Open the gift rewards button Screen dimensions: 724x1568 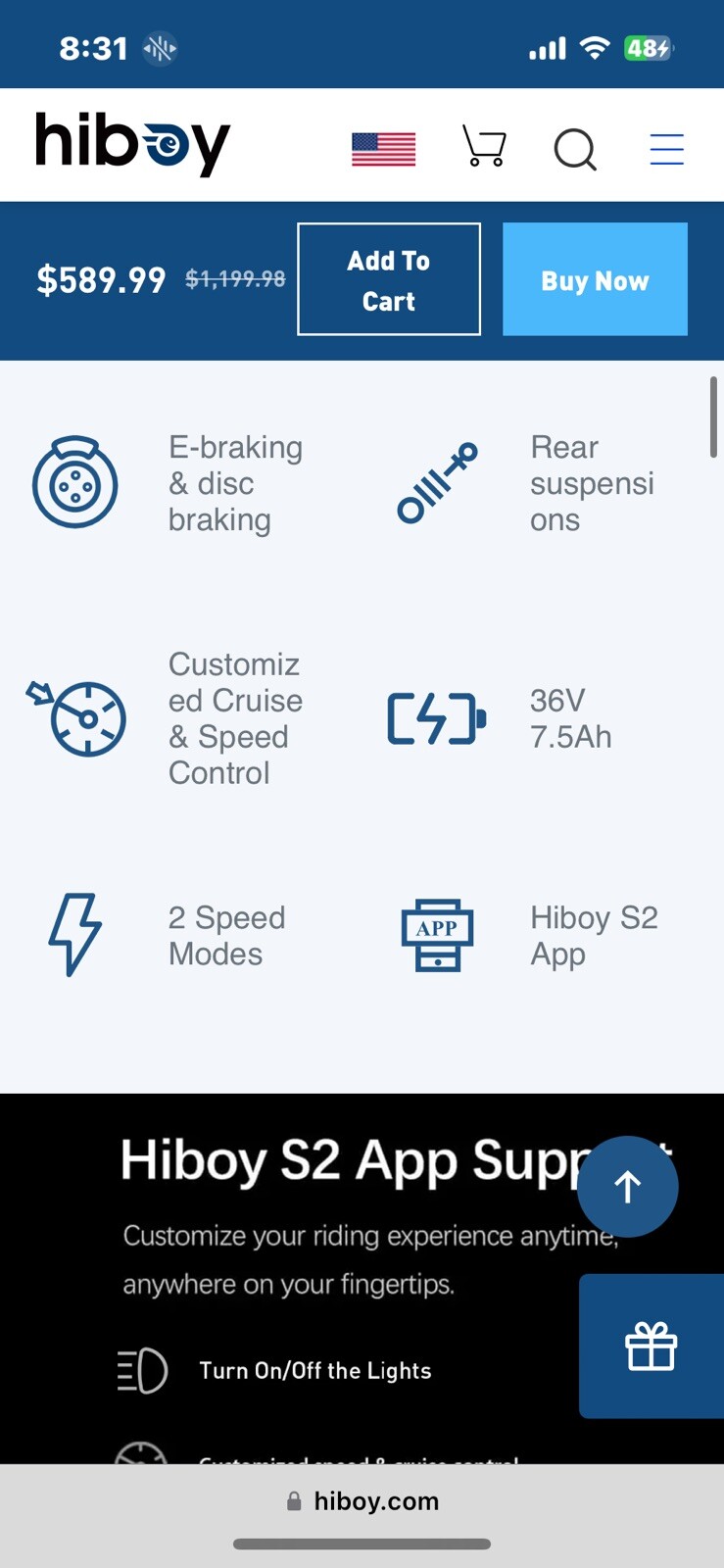[x=652, y=1346]
